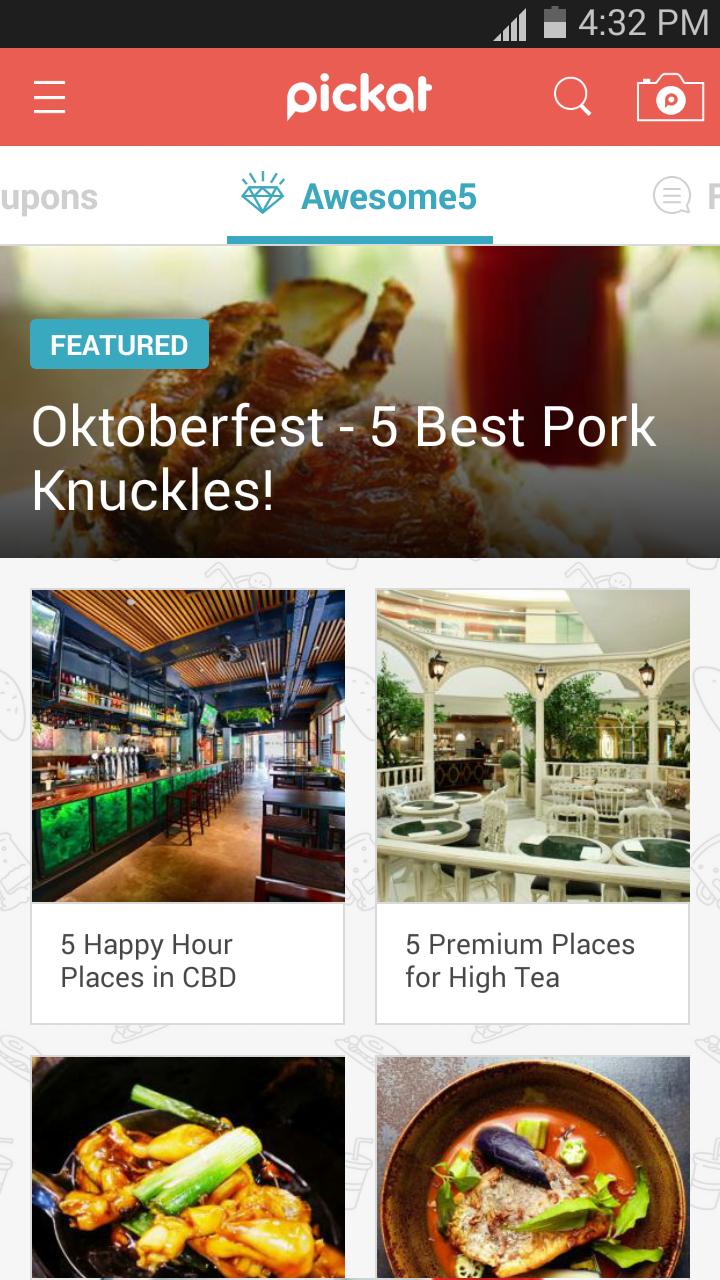Open 5 Happy Hour Places in CBD
The height and width of the screenshot is (1280, 720).
188,806
